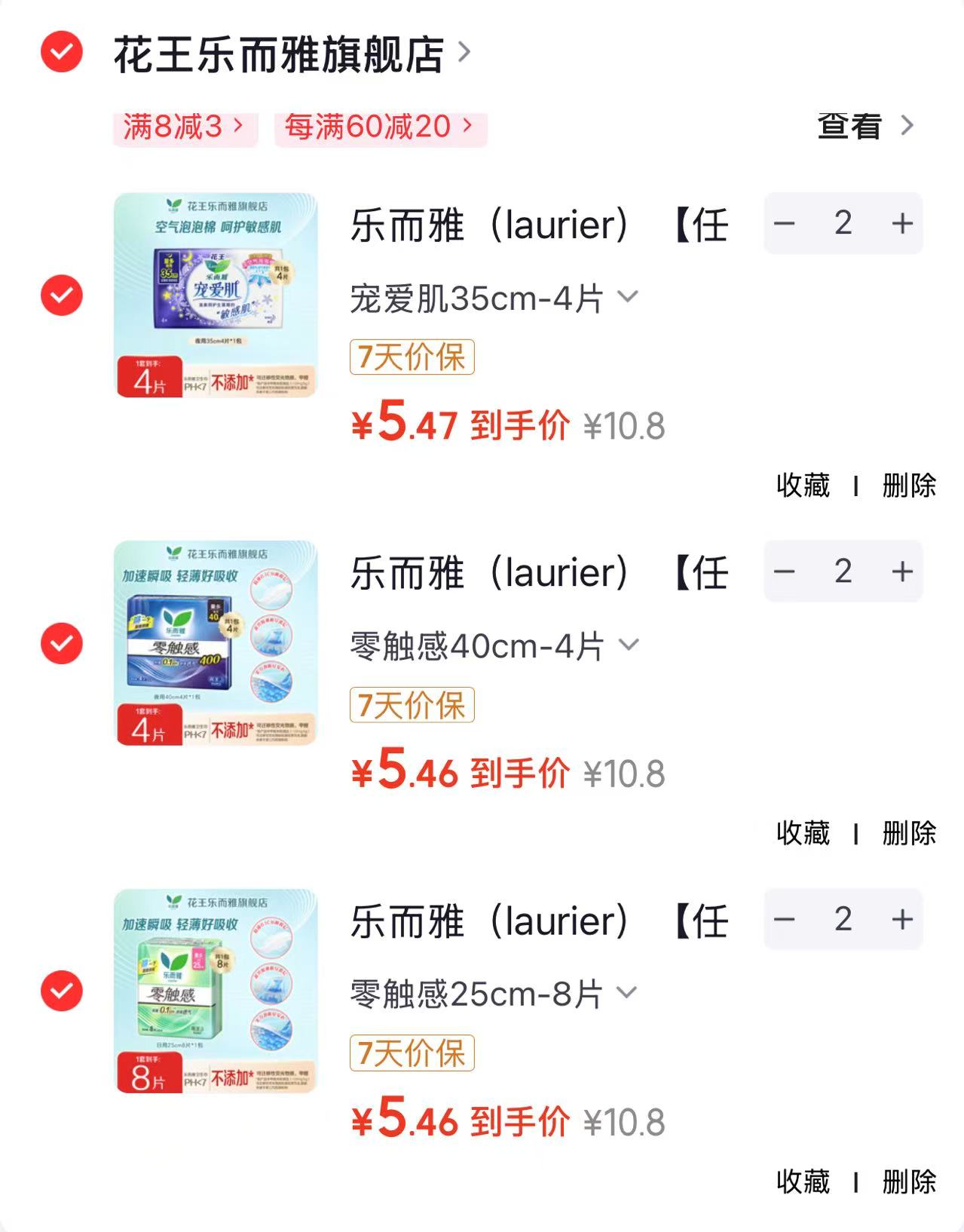Open the 每满60减20 promotion tag

pos(380,127)
